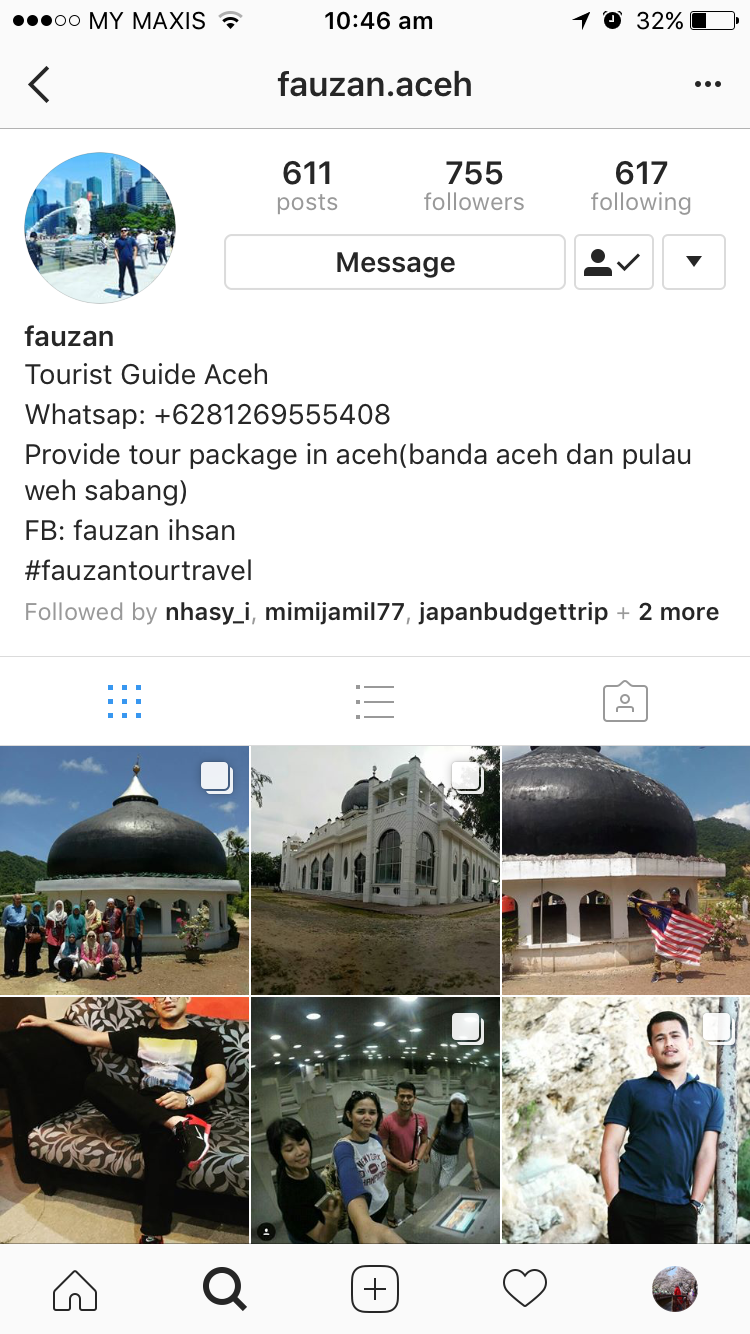Viewport: 750px width, 1334px height.
Task: Open my own profile tab
Action: tap(675, 1290)
